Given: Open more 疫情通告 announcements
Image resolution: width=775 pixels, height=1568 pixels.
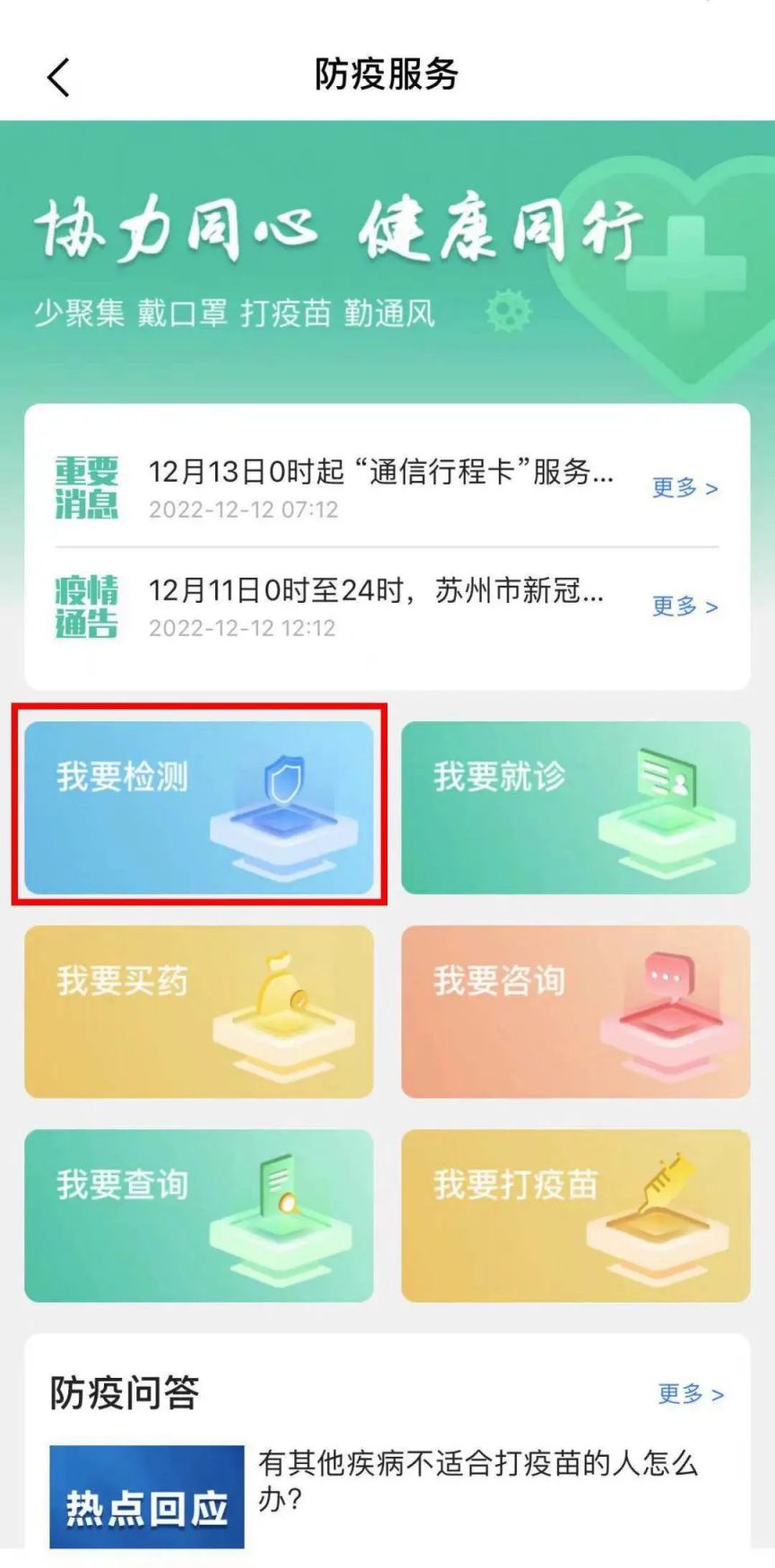Looking at the screenshot, I should [684, 606].
